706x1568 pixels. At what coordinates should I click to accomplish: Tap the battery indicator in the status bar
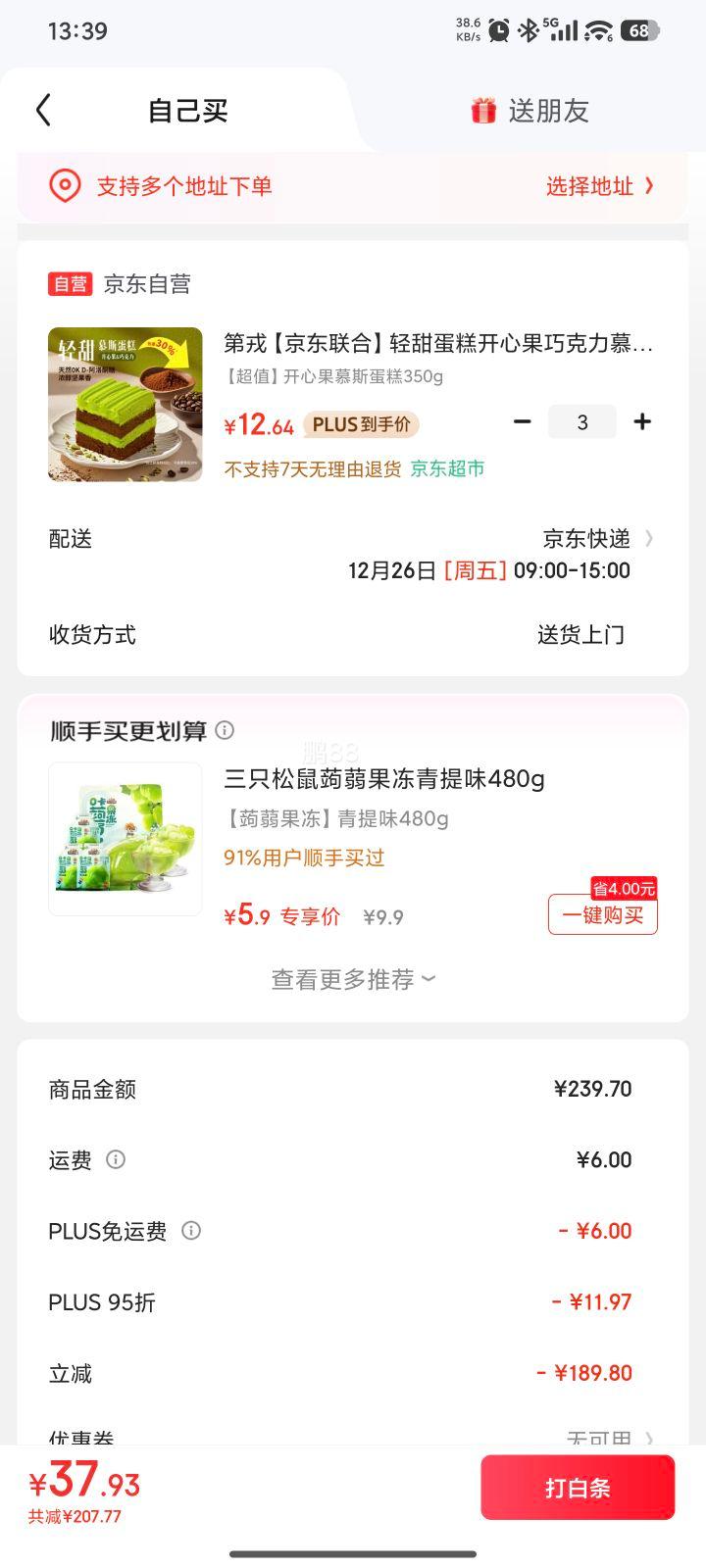[x=639, y=29]
